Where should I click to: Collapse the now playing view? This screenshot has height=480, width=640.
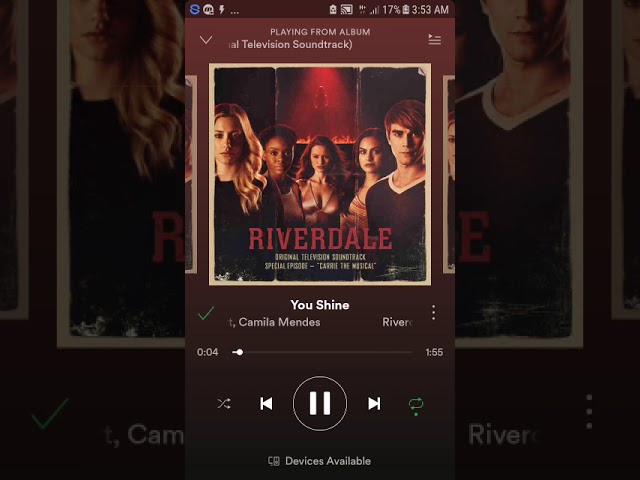(206, 40)
